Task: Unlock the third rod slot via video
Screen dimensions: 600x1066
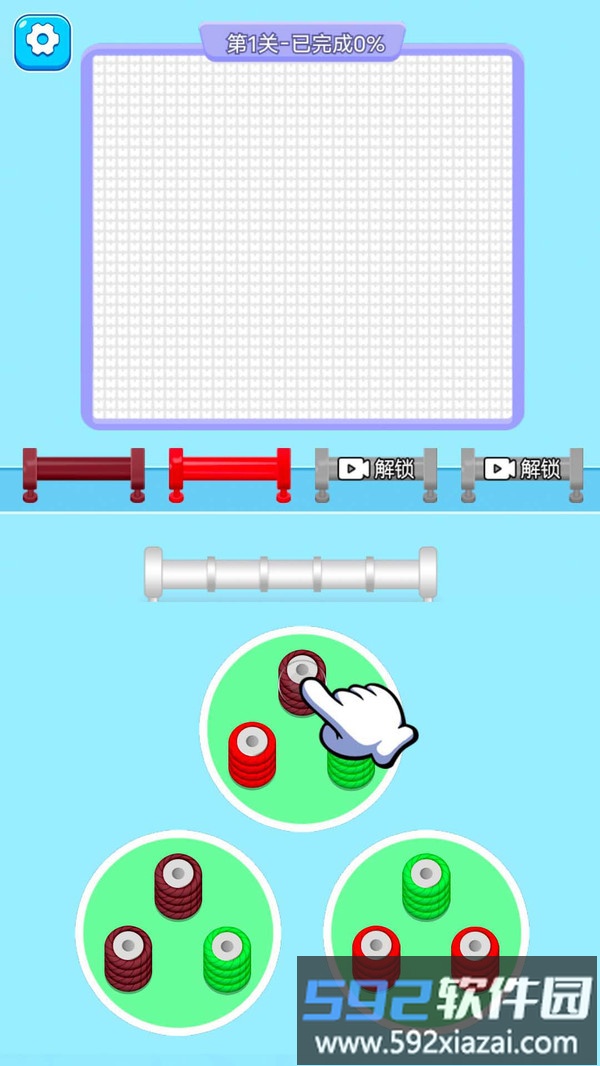Action: [376, 468]
